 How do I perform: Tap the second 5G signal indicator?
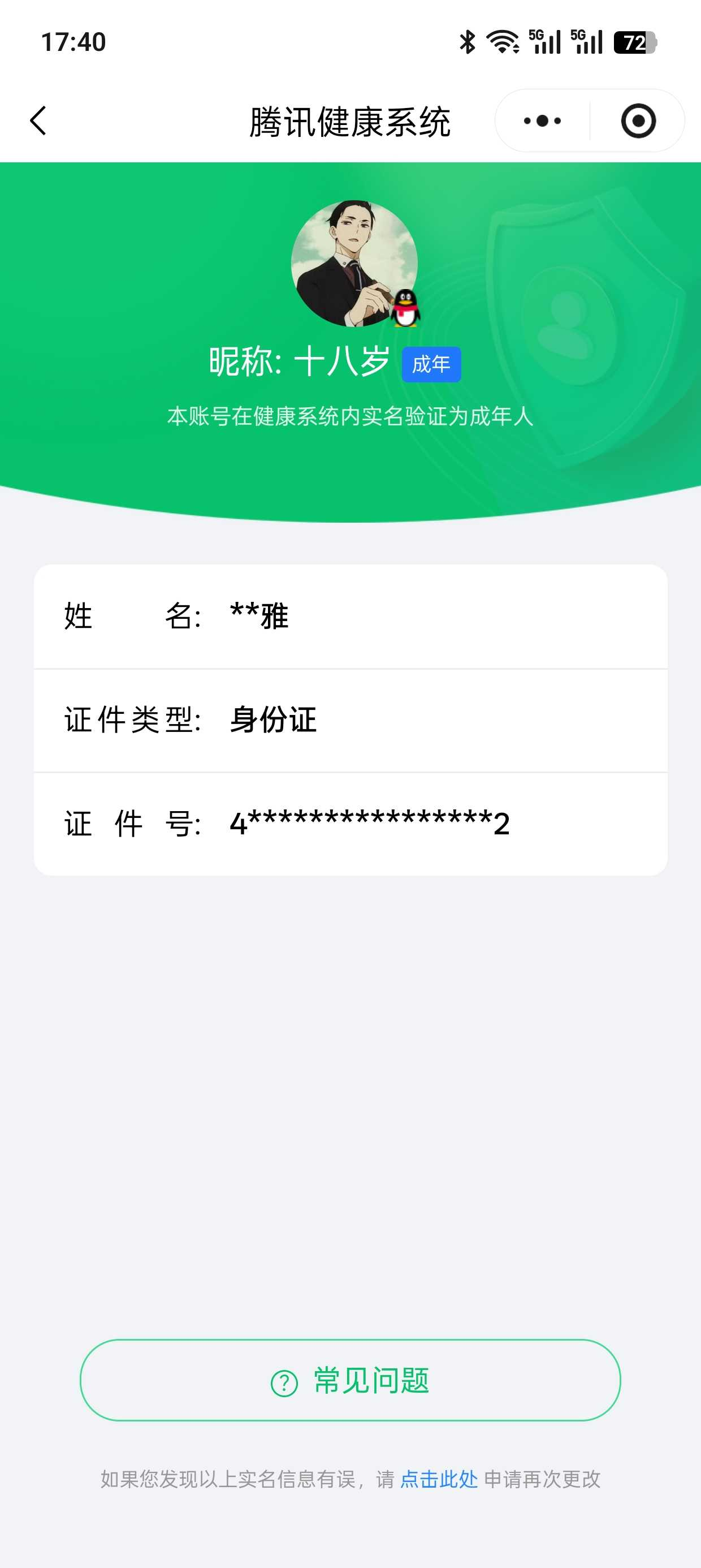pyautogui.click(x=584, y=42)
